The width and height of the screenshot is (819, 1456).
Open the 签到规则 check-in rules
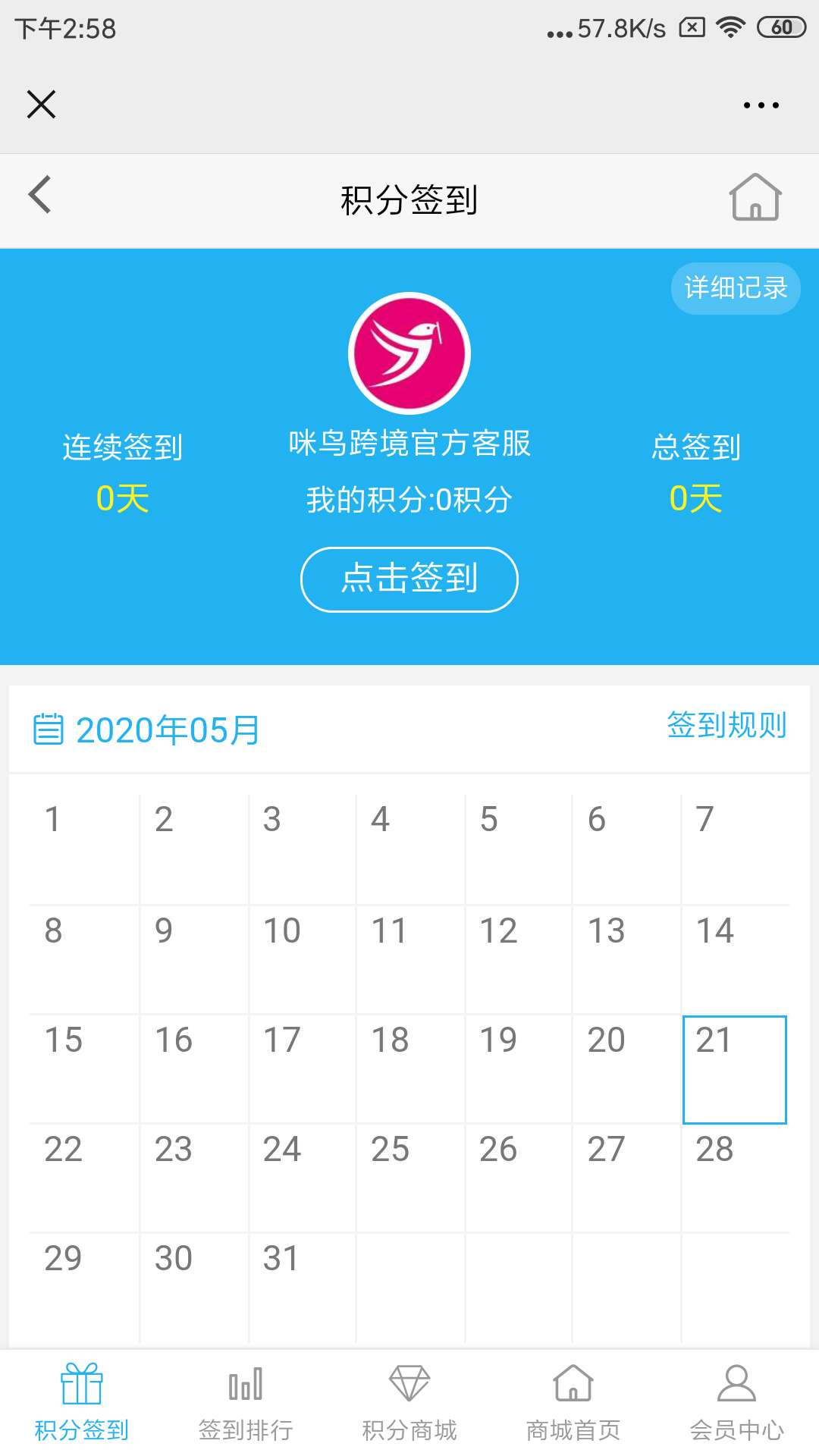click(x=726, y=725)
